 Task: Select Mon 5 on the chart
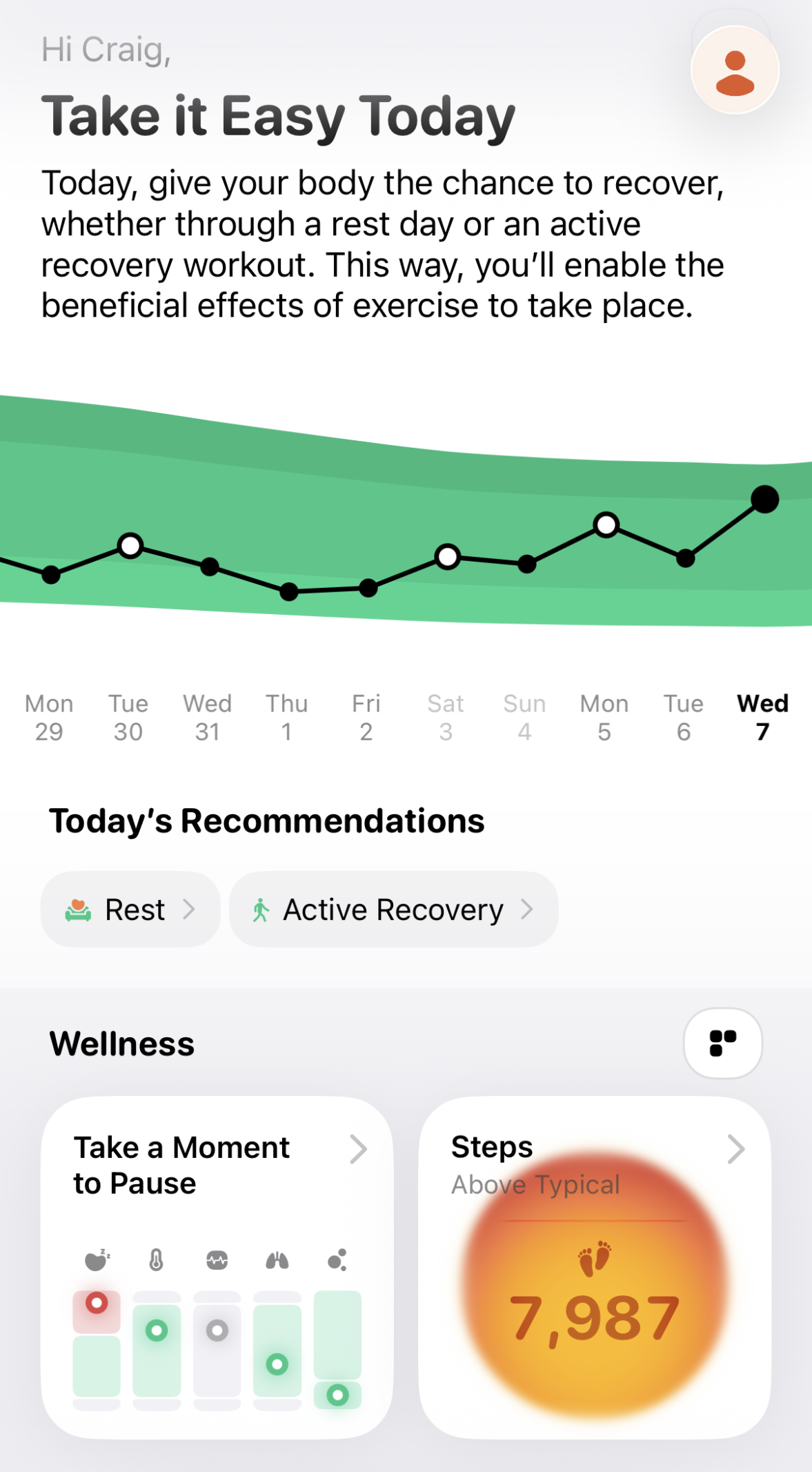coord(604,717)
